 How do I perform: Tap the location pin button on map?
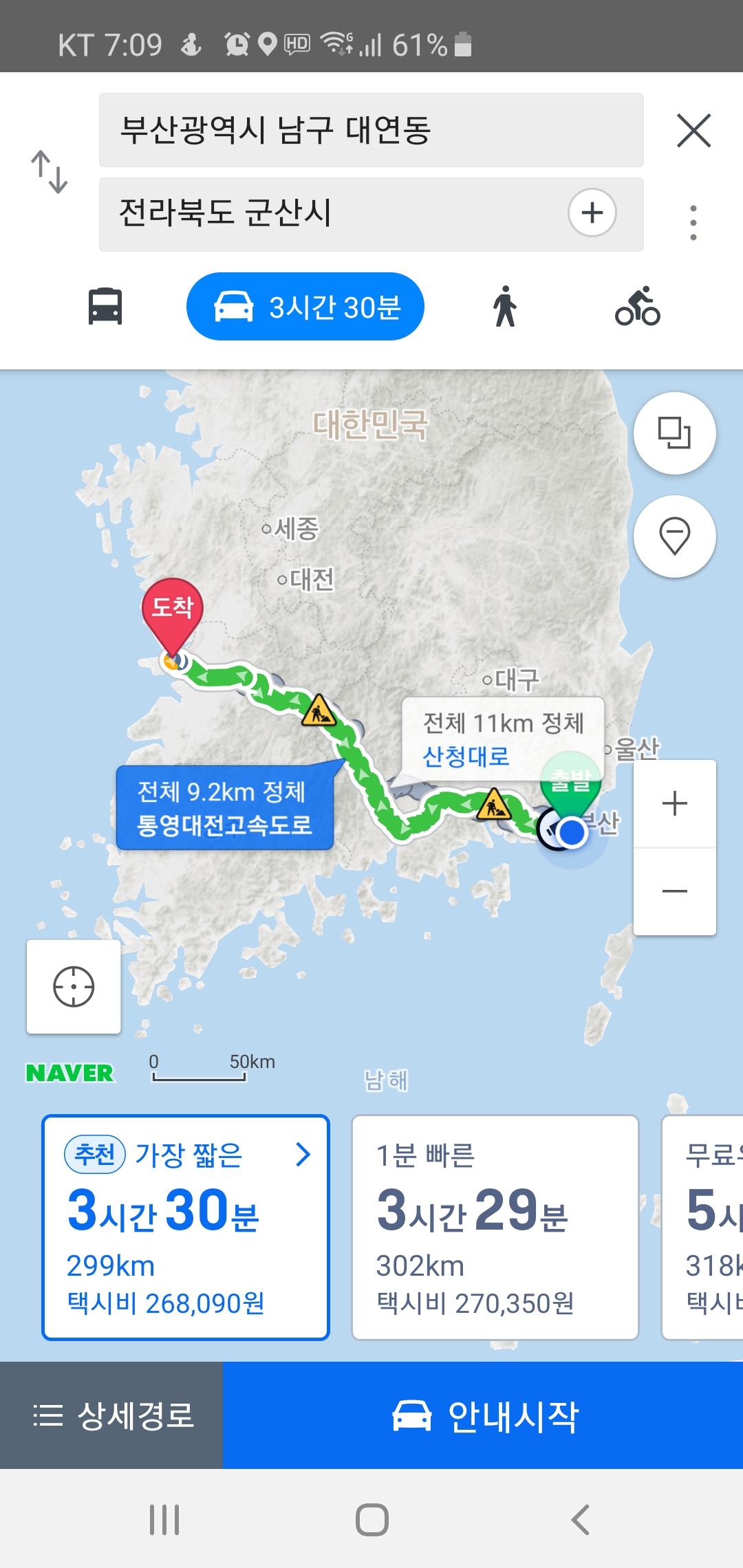point(674,536)
